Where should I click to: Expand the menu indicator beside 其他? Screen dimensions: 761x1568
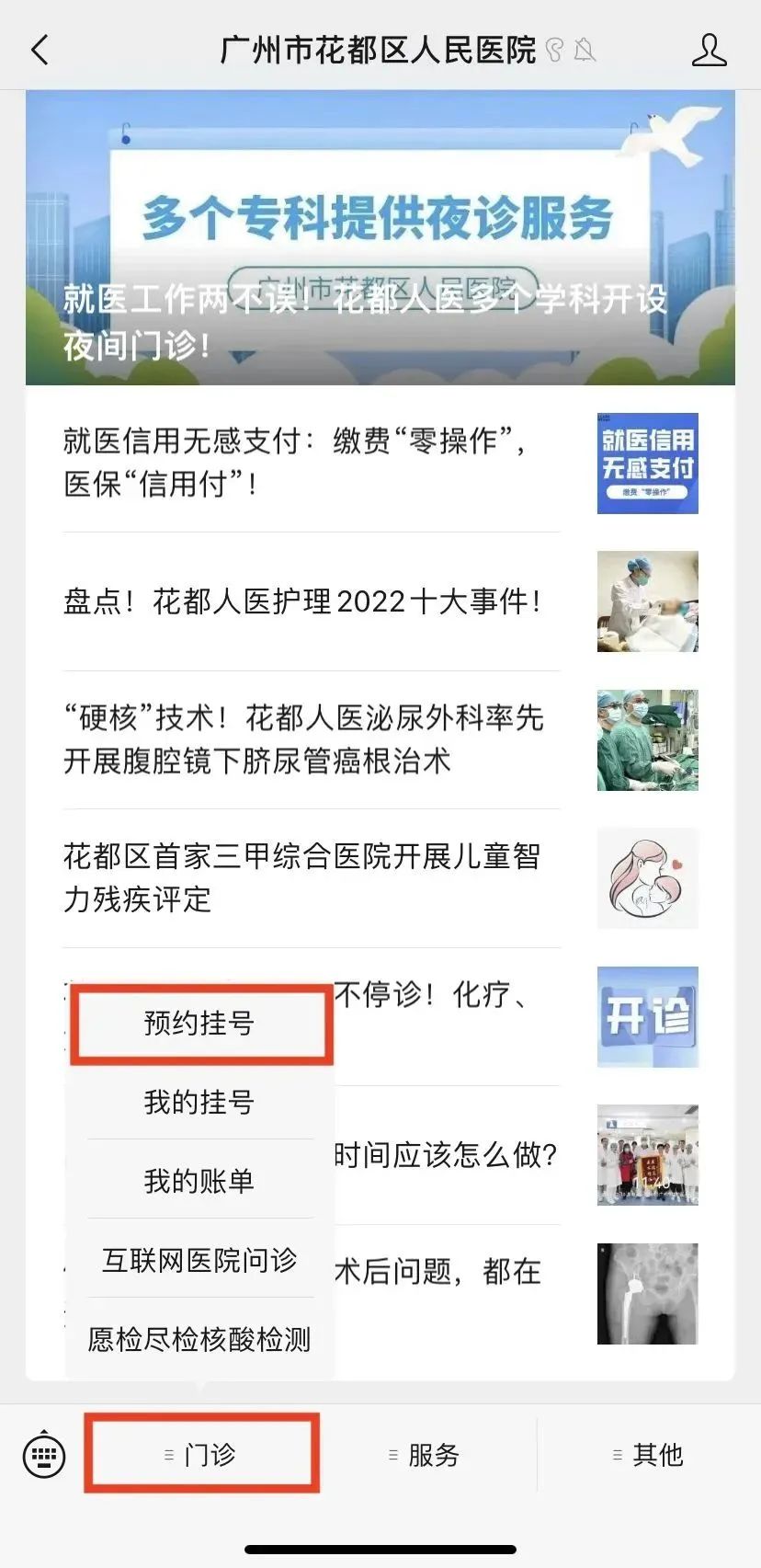click(614, 1456)
